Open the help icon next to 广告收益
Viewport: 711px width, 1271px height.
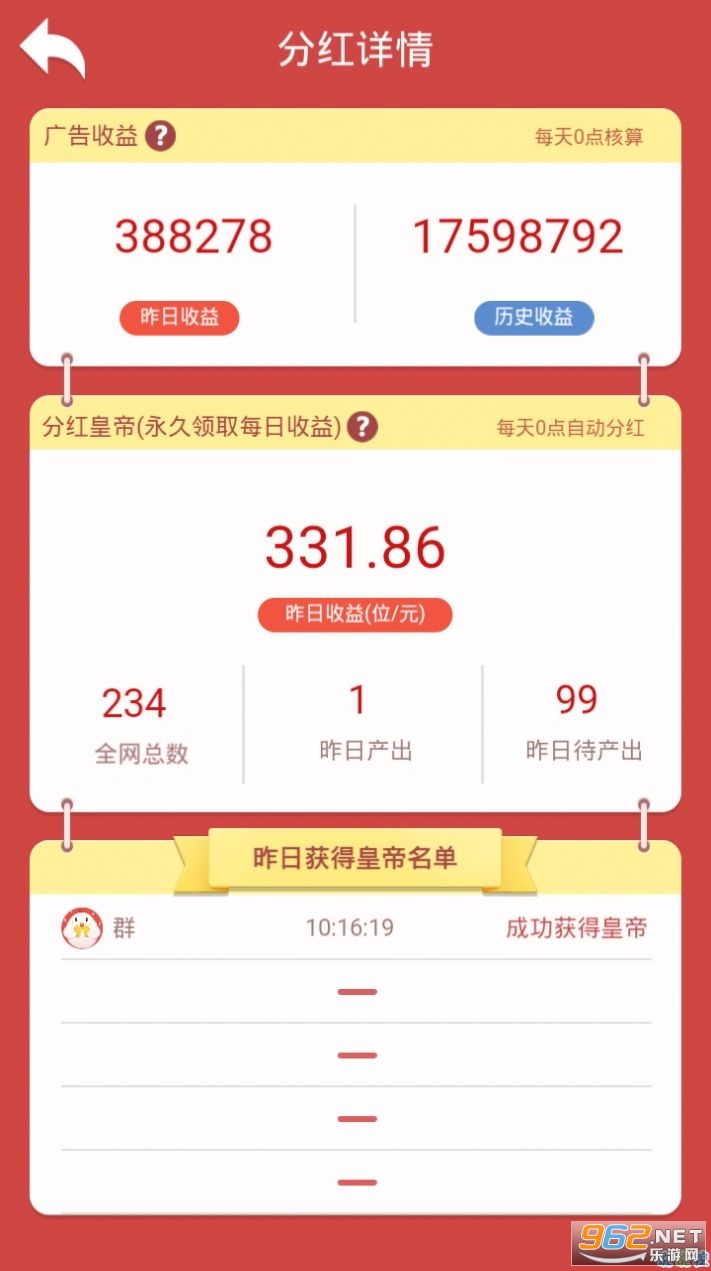[x=160, y=136]
